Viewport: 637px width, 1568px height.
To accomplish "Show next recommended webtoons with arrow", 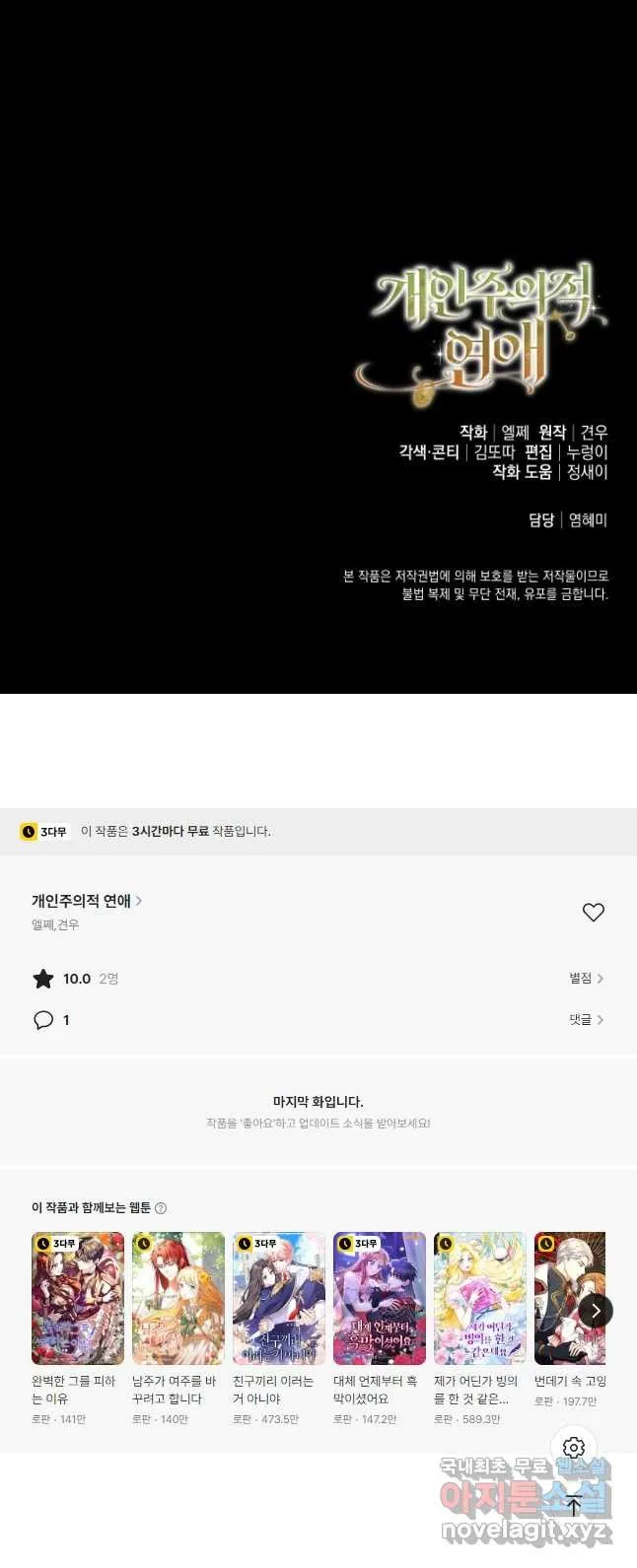I will (x=595, y=1310).
